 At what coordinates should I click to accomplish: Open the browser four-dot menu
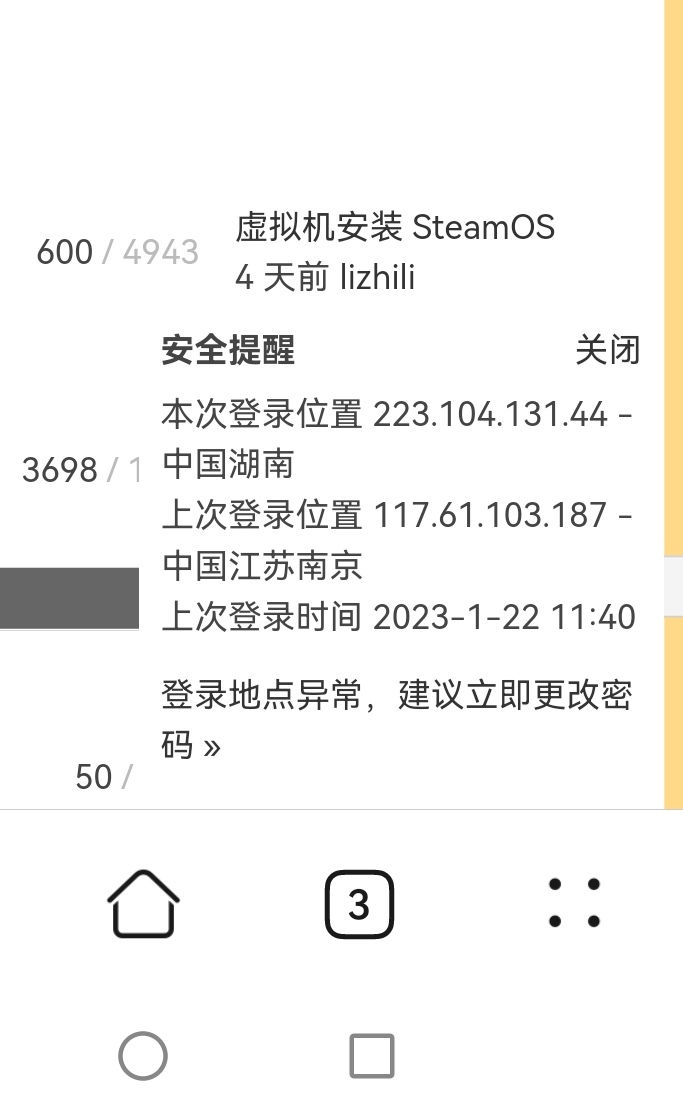pyautogui.click(x=574, y=903)
